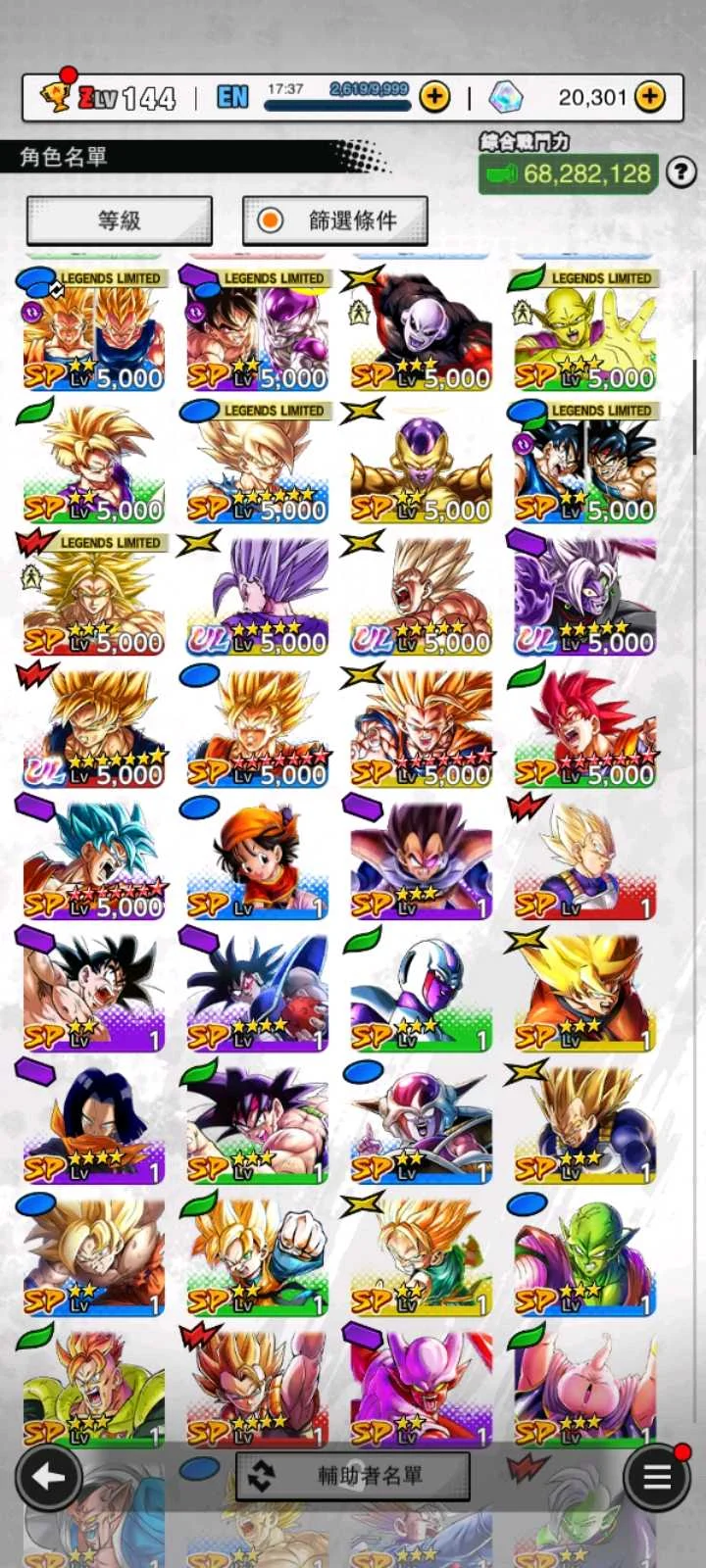The width and height of the screenshot is (706, 1568).
Task: Switch to 輔助者名單 list
Action: click(353, 1476)
